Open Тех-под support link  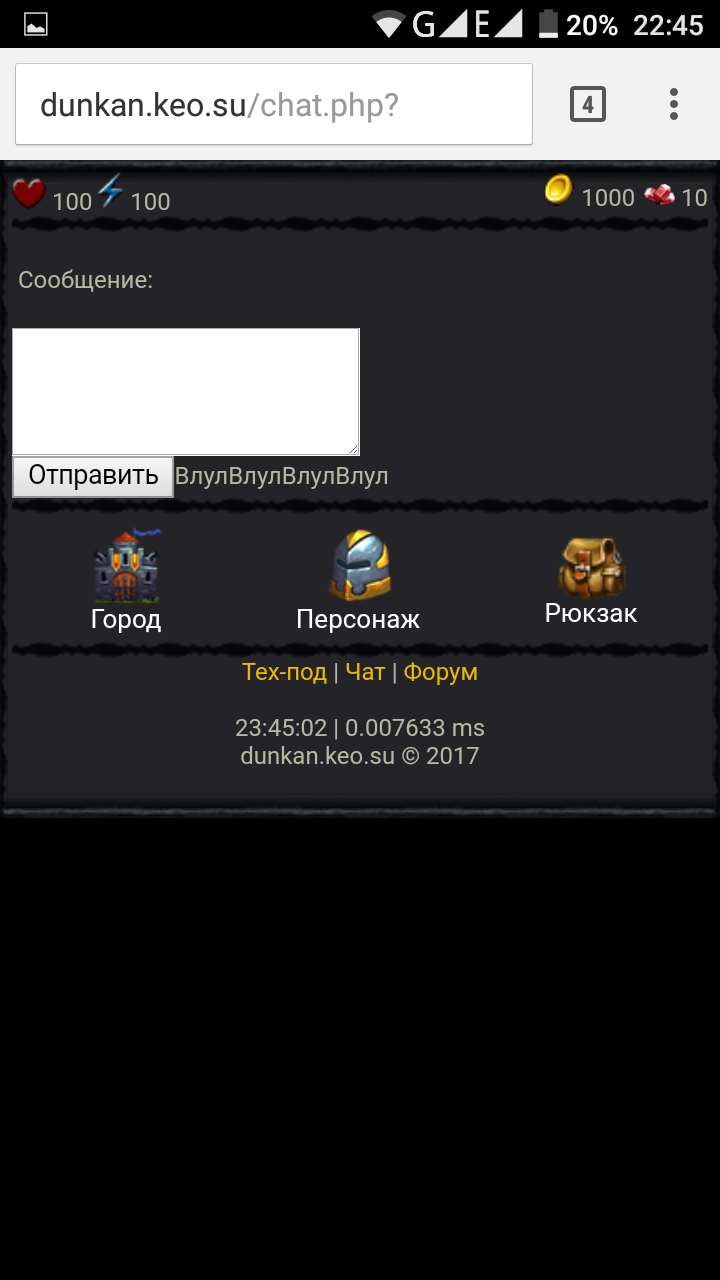point(284,672)
